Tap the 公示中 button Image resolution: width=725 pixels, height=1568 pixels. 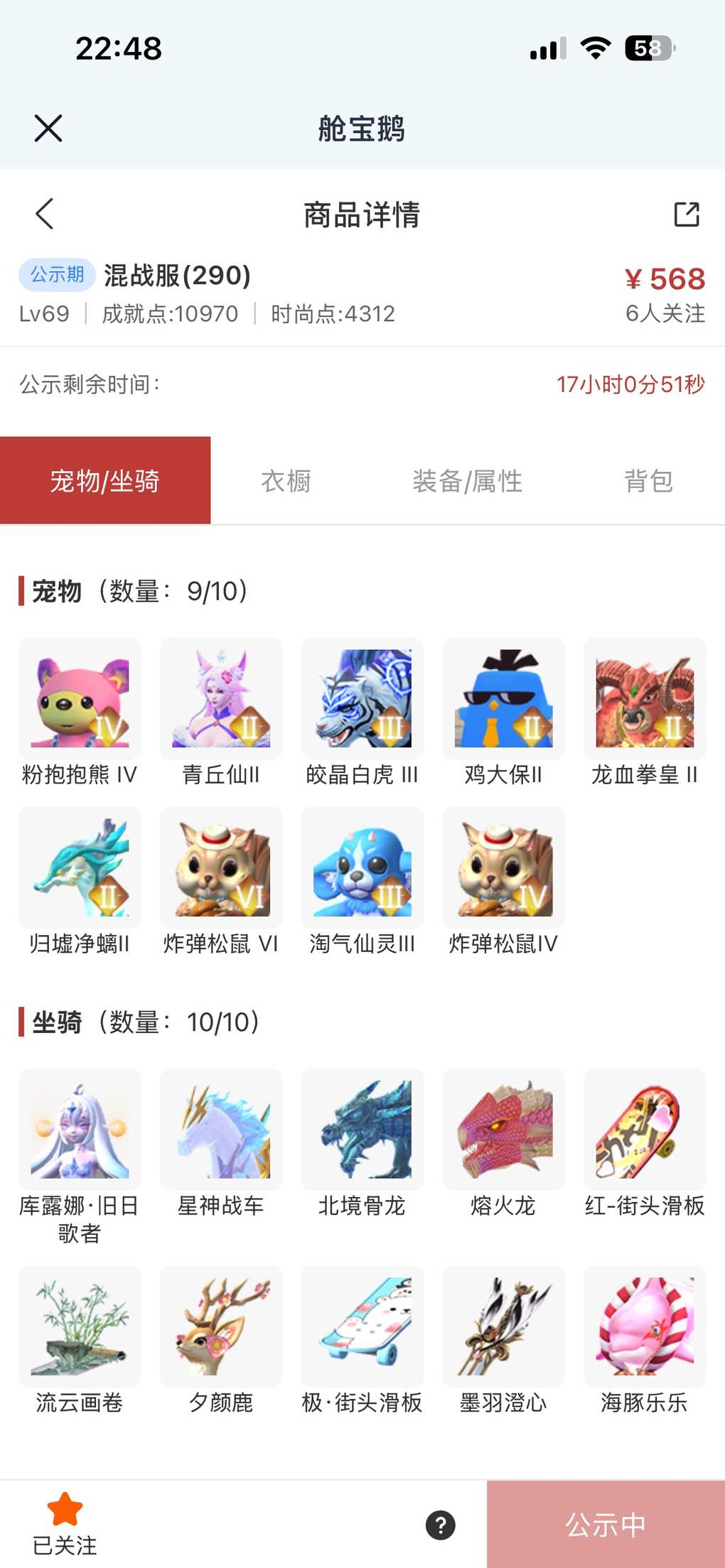click(606, 1525)
